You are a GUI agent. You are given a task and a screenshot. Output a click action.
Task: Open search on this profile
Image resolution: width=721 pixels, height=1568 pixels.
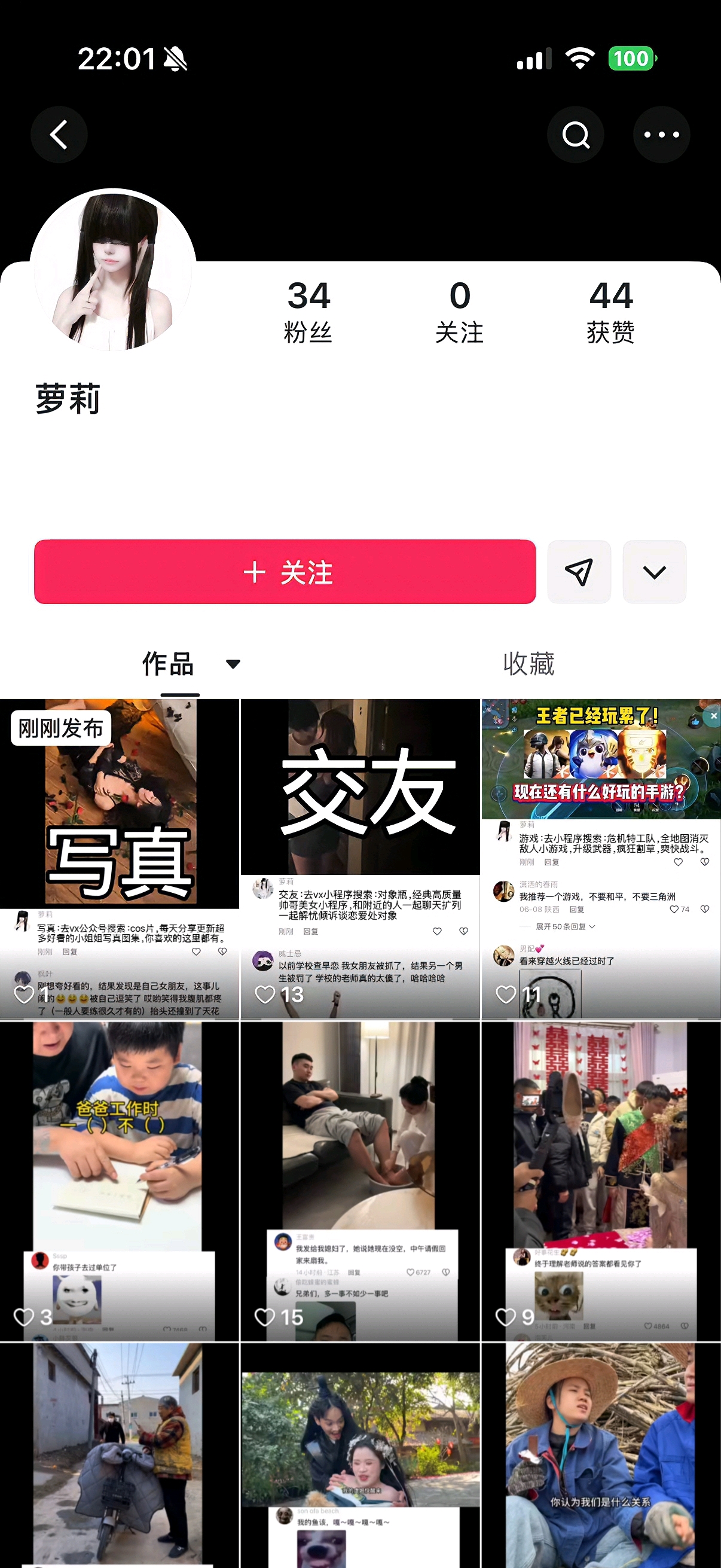(x=576, y=135)
